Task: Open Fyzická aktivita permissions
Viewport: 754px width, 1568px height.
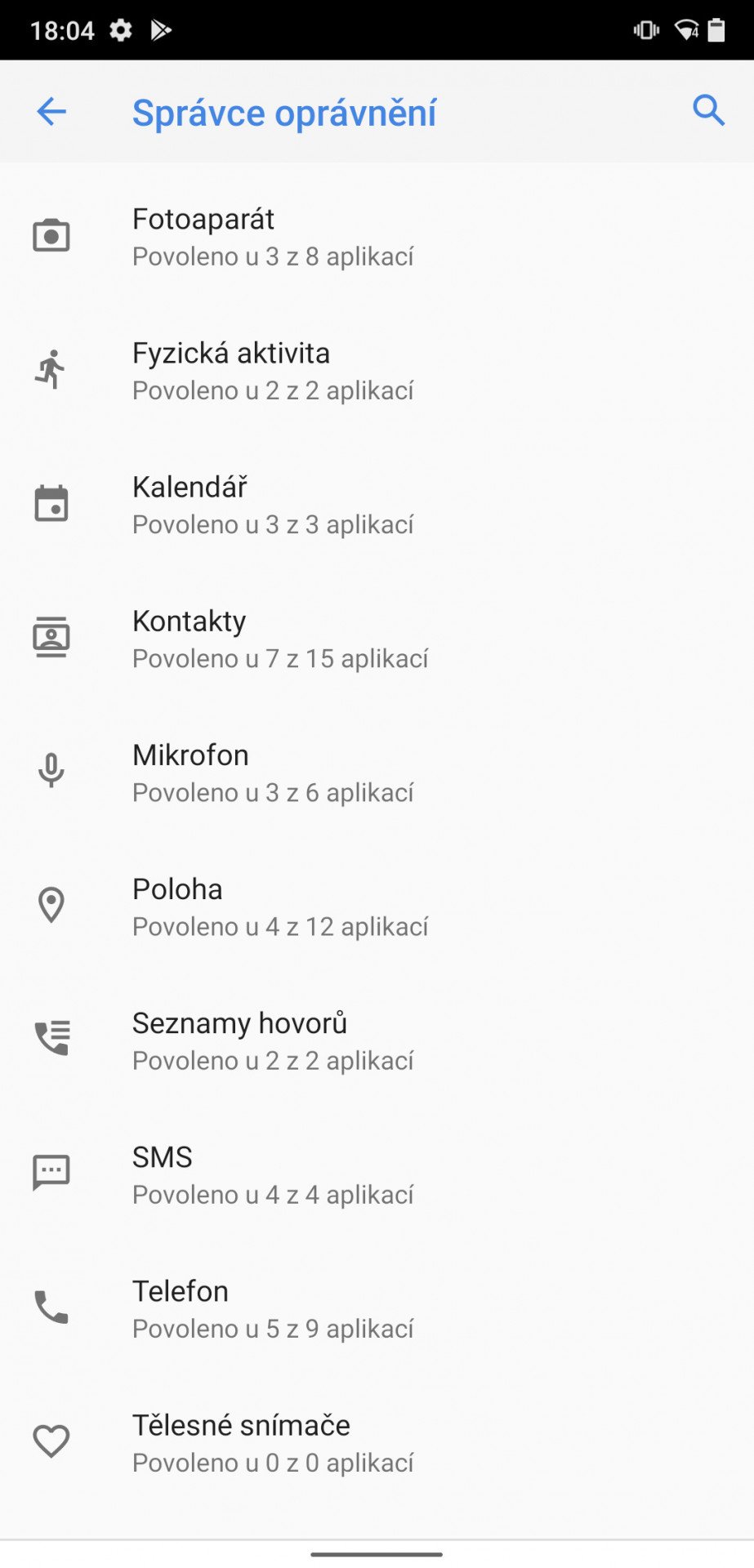Action: 377,371
